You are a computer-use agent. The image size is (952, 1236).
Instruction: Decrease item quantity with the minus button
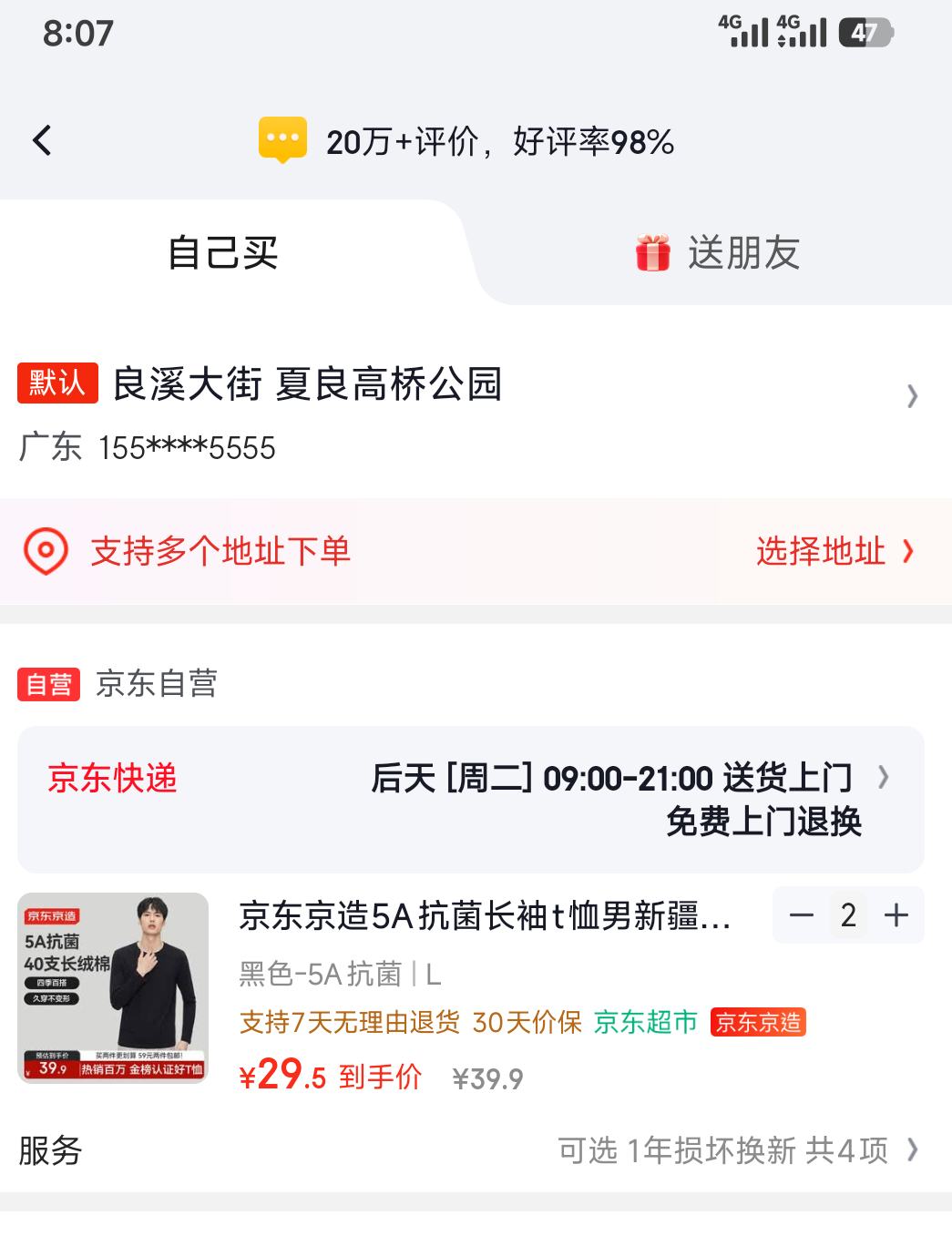799,915
